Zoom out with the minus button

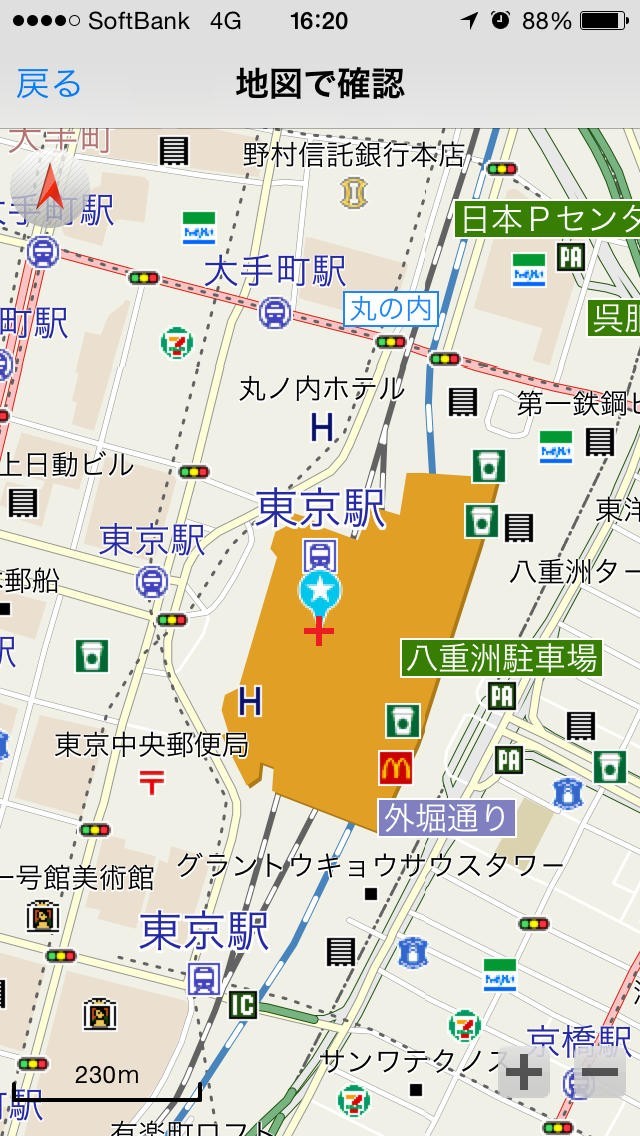[599, 1072]
